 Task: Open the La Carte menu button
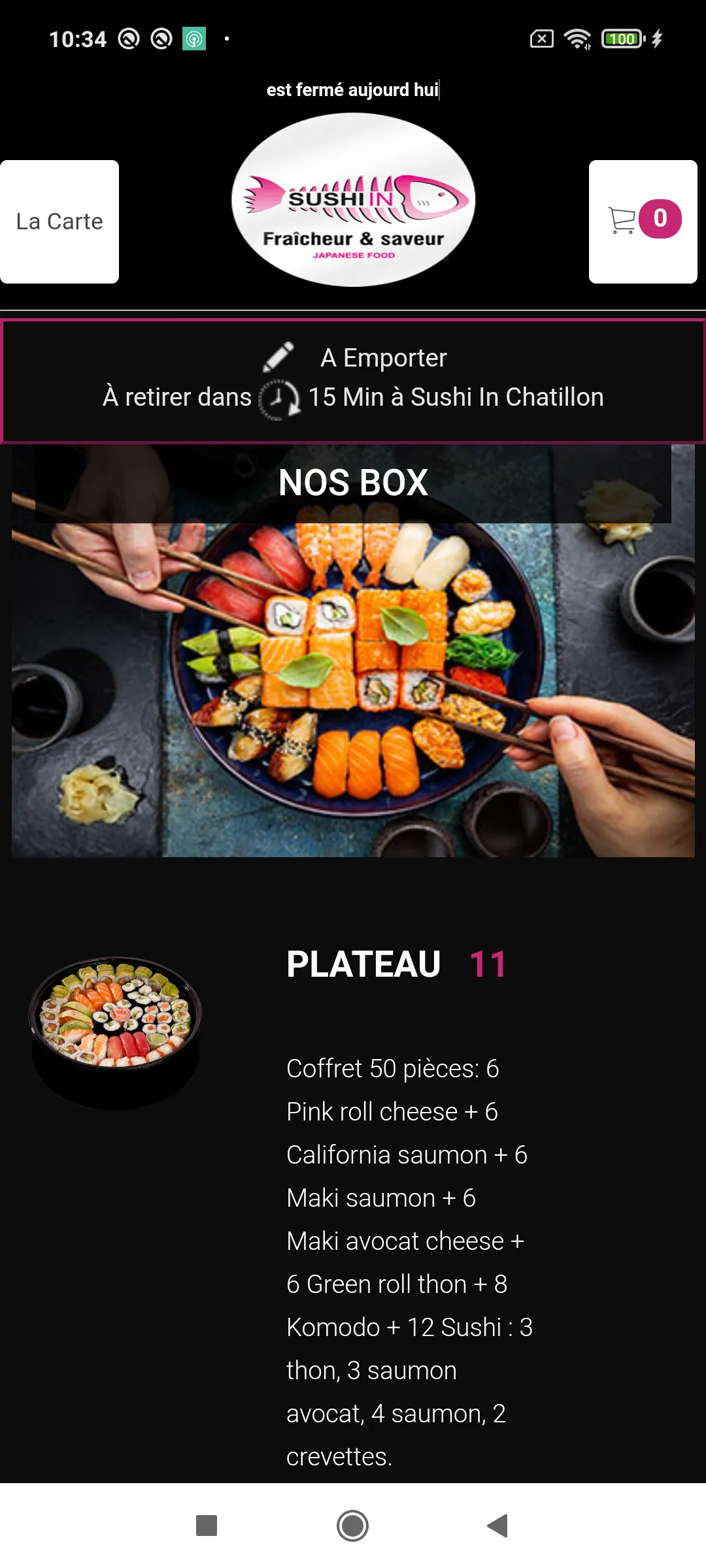point(59,221)
